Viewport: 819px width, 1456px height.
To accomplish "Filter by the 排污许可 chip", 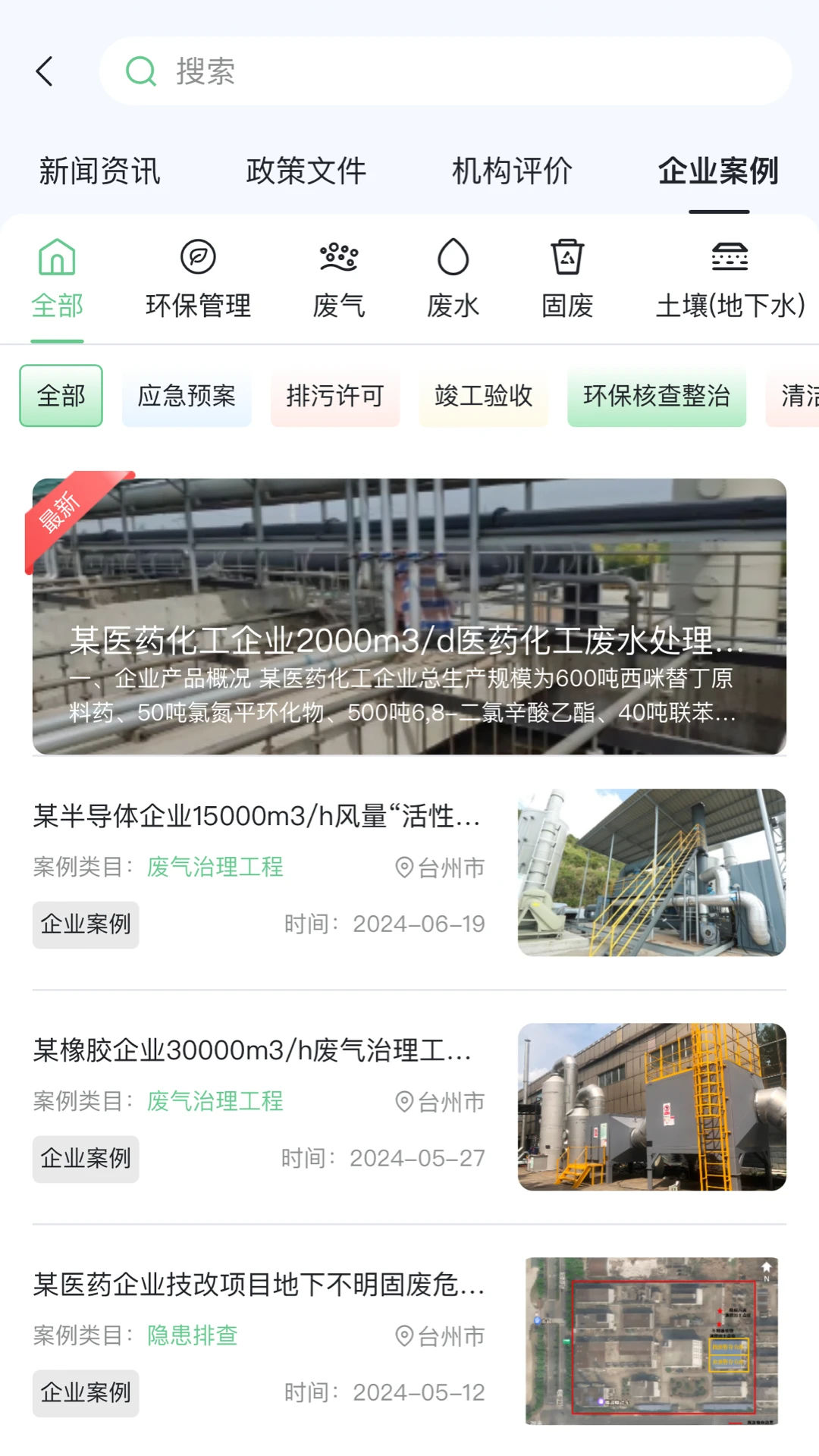I will pyautogui.click(x=335, y=396).
